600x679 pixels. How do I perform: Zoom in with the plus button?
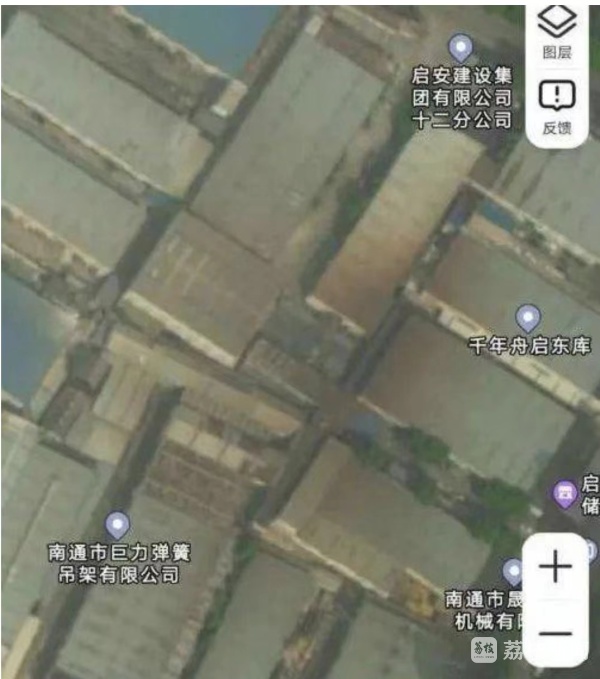[555, 567]
